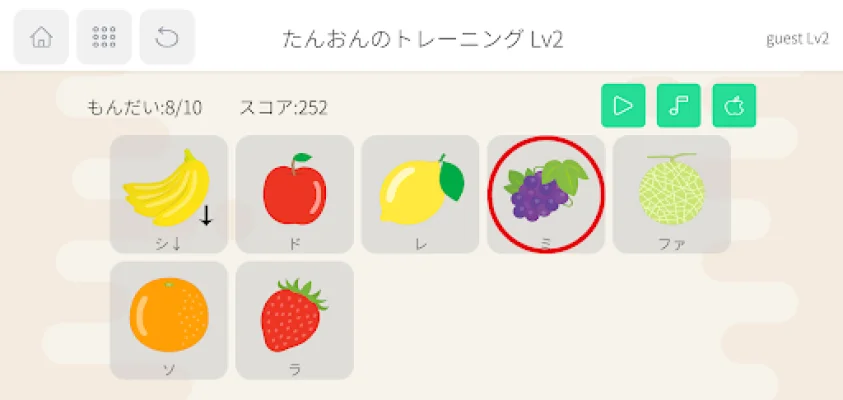The height and width of the screenshot is (400, 843).
Task: Pick the lemon card レ
Action: tap(420, 194)
